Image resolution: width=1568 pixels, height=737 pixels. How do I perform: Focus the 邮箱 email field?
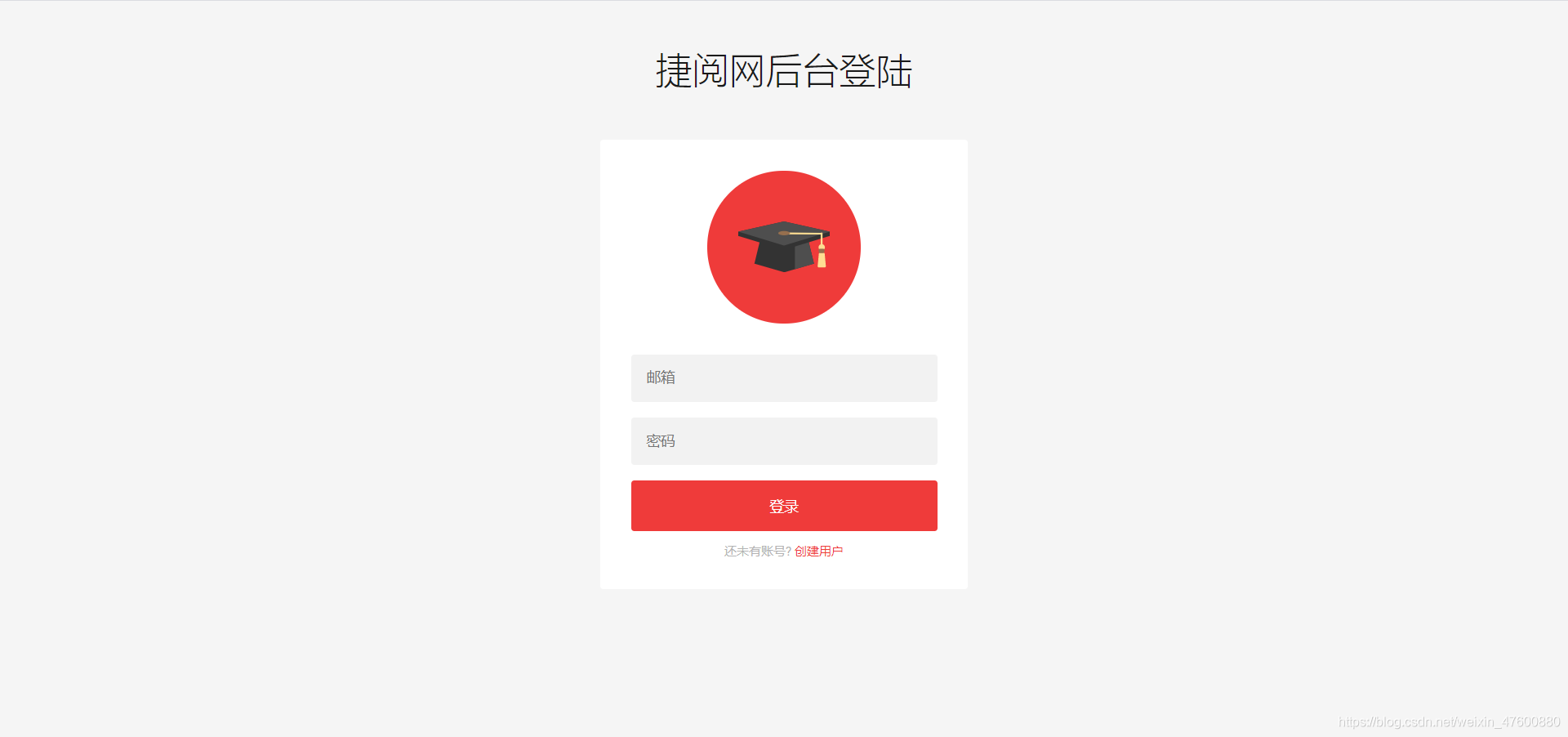pos(784,378)
